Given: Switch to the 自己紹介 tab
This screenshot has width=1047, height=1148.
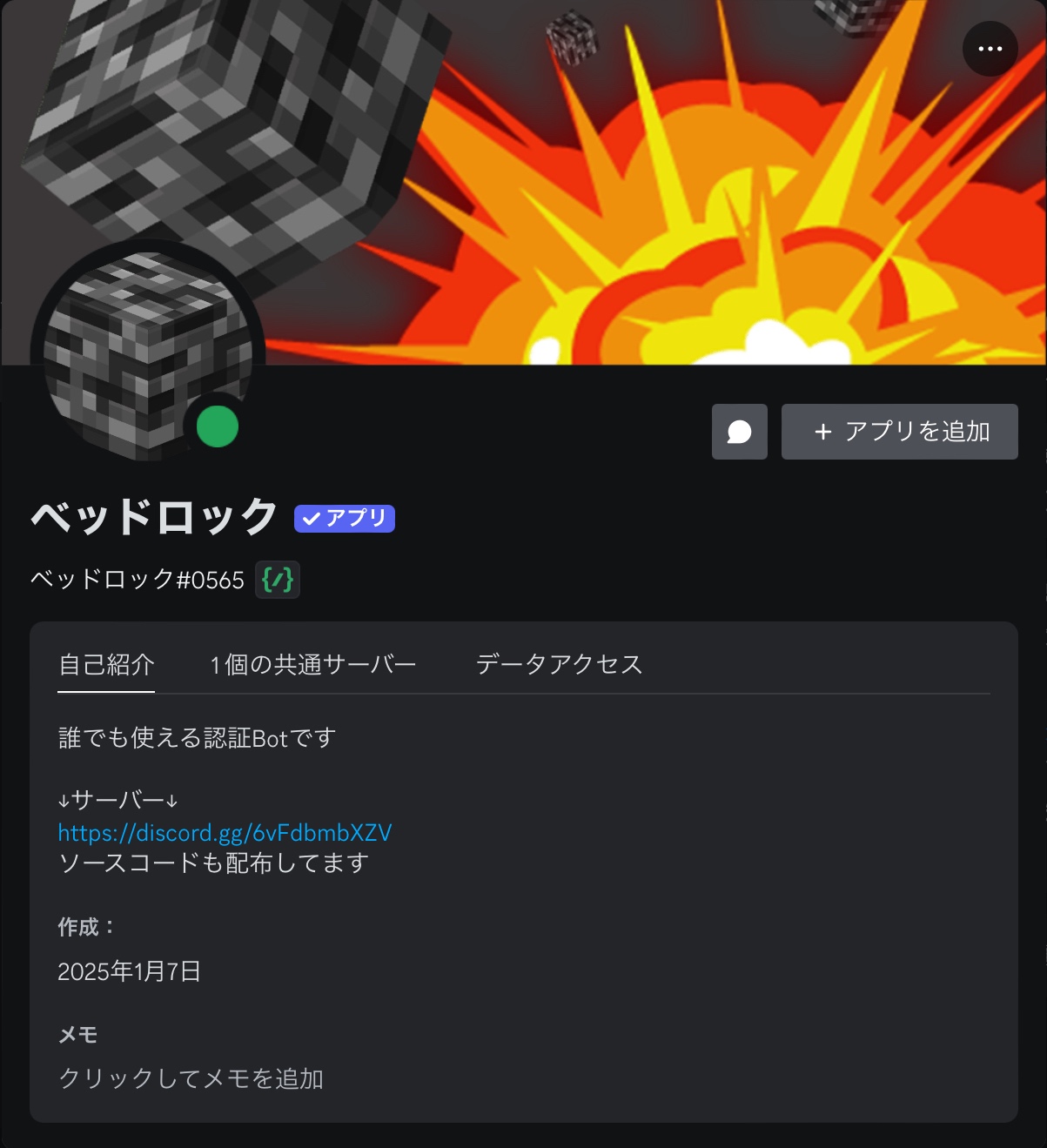Looking at the screenshot, I should [106, 665].
